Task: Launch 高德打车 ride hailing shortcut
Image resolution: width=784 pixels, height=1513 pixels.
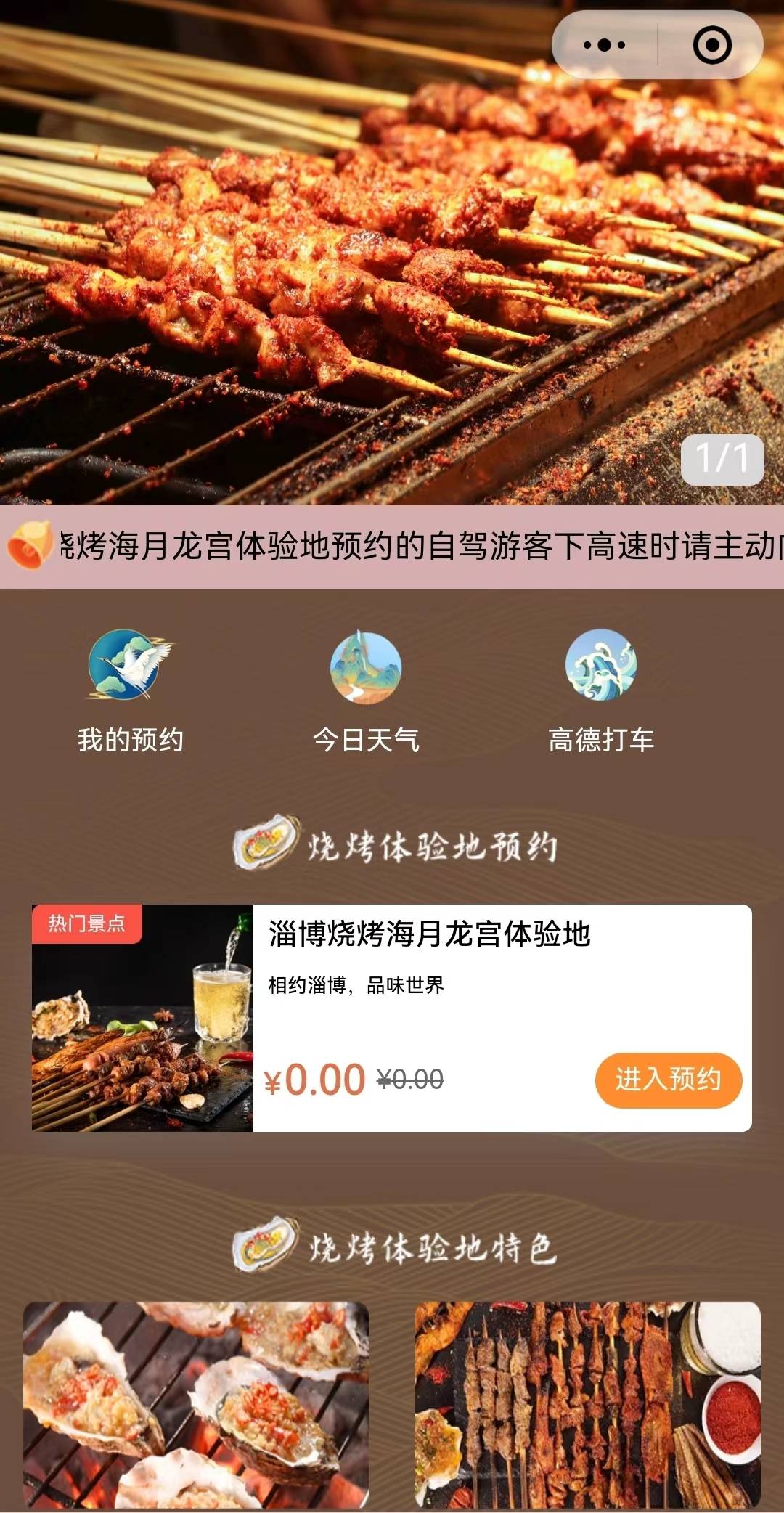Action: click(x=601, y=690)
